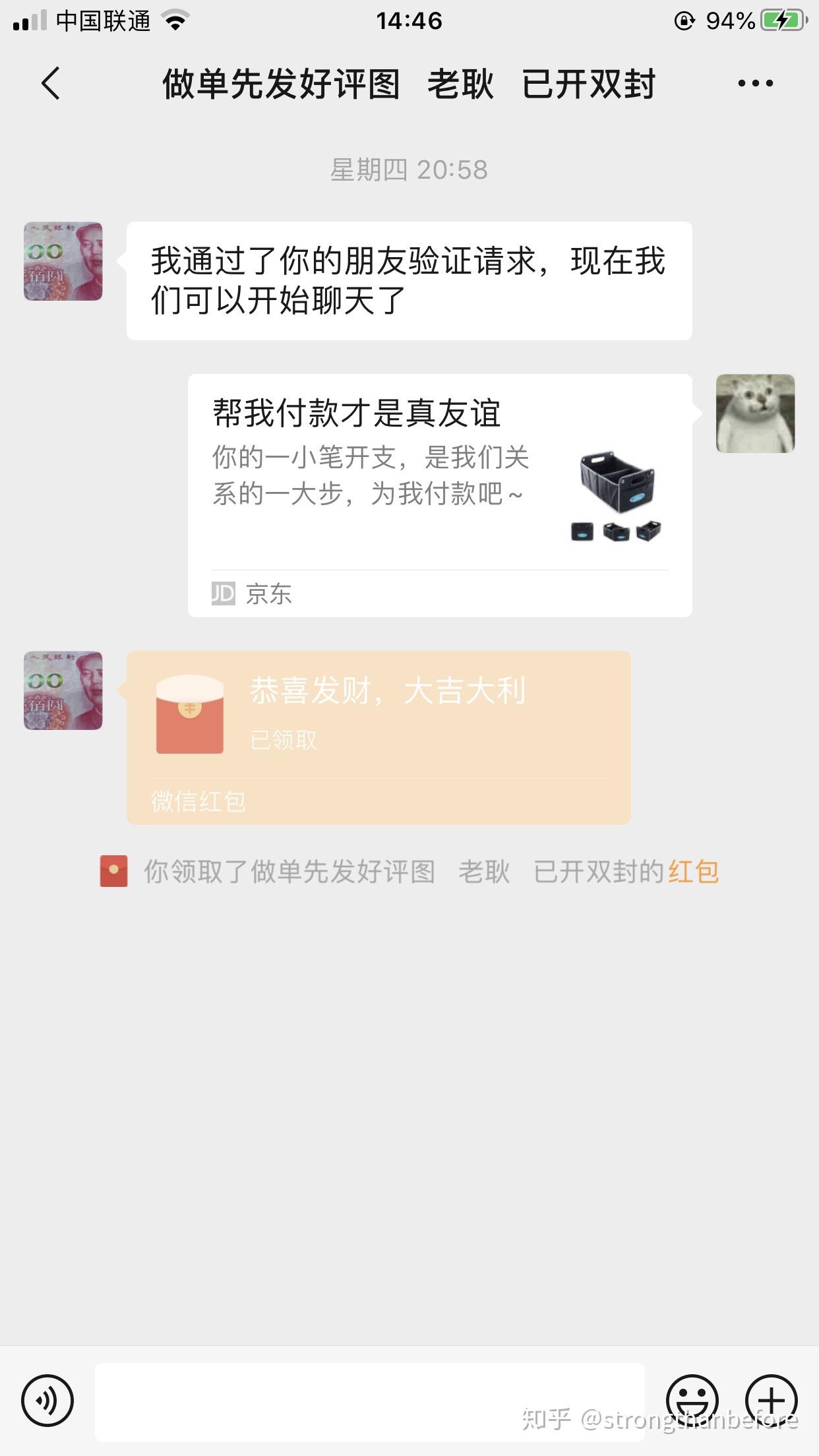Open the "帮我付款才是真友谊" JD product card
819x1456 pixels.
(x=439, y=495)
